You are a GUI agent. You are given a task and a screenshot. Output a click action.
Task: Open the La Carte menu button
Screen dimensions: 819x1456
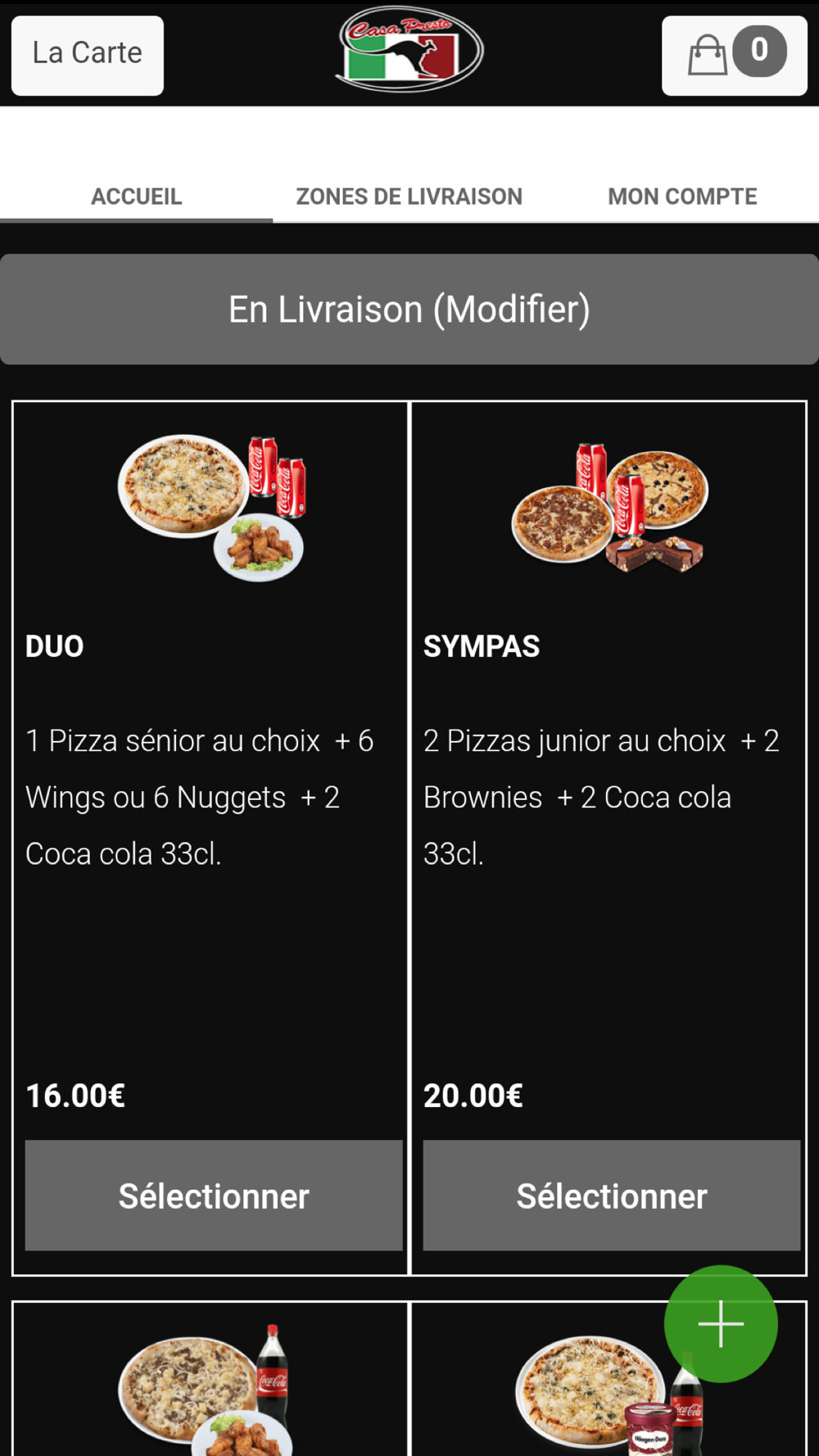point(88,55)
